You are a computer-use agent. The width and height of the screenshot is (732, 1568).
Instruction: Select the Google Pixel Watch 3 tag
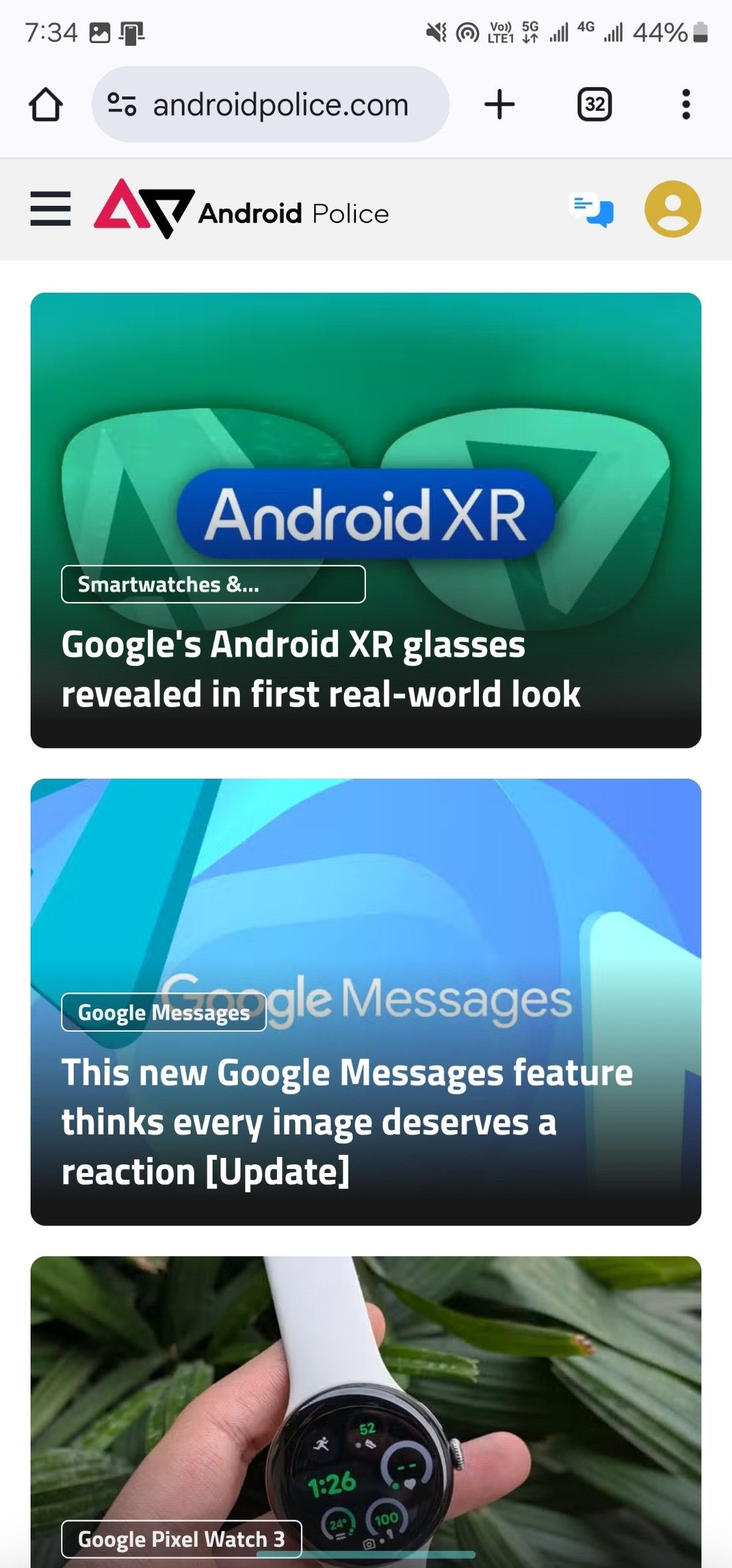tap(181, 1539)
